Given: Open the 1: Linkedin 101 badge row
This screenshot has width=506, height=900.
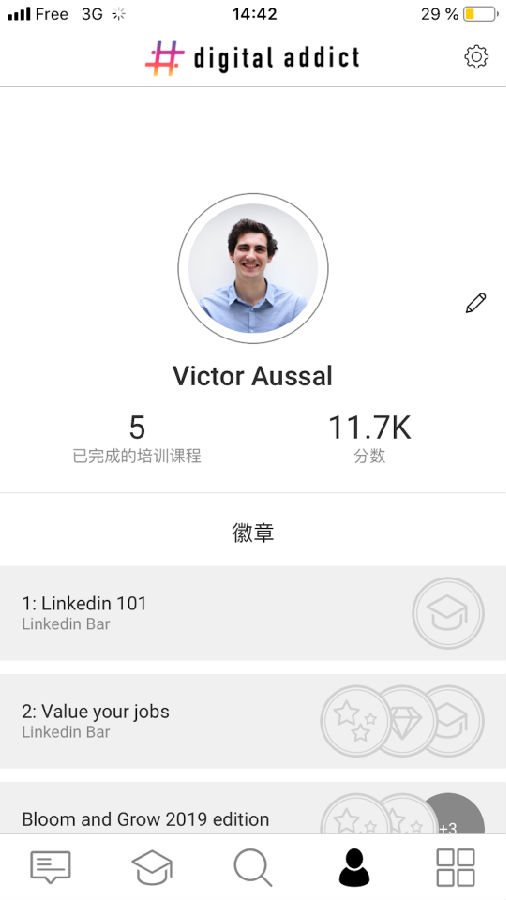Looking at the screenshot, I should pyautogui.click(x=253, y=612).
